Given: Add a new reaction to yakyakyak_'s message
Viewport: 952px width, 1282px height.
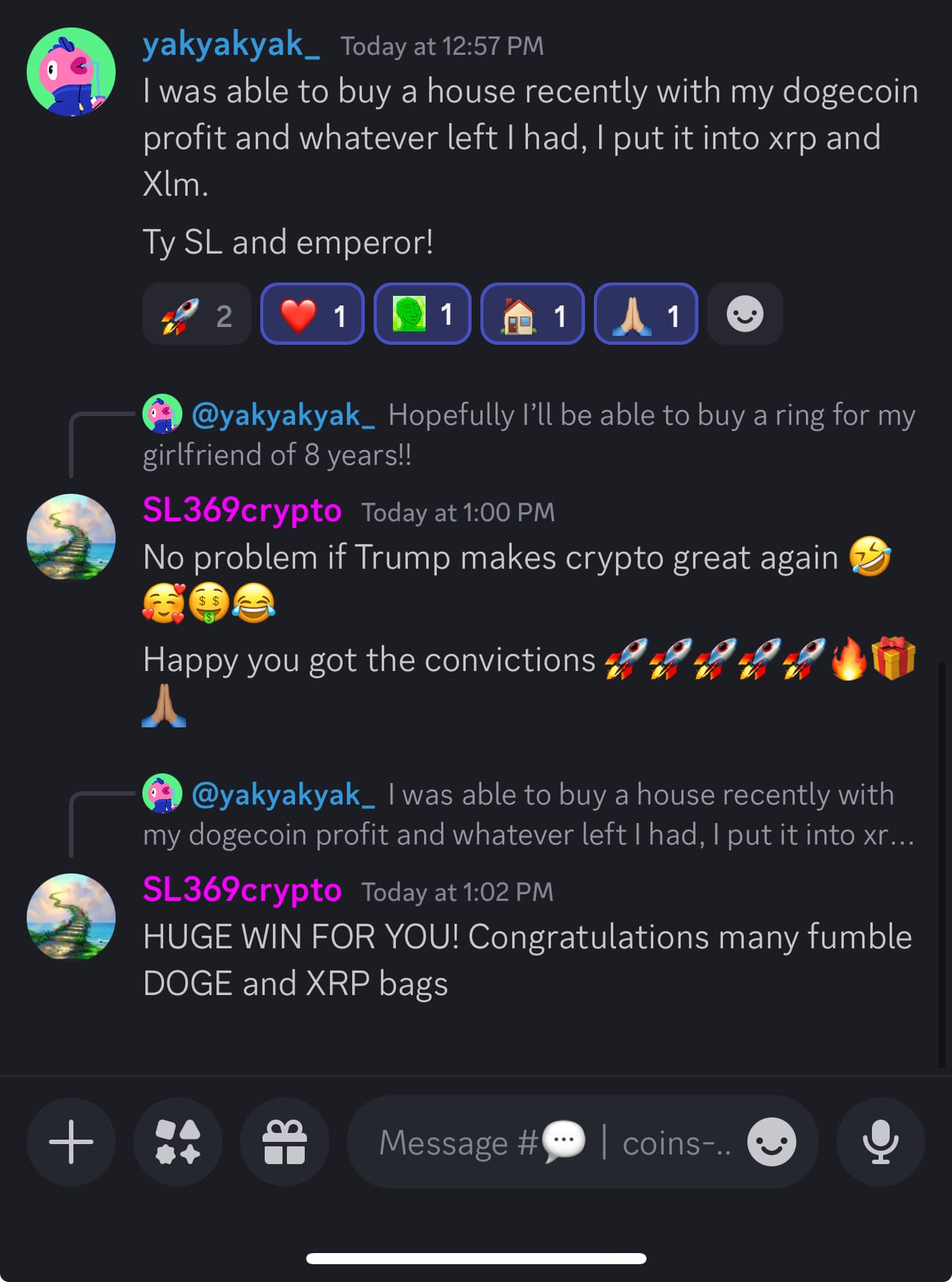Looking at the screenshot, I should [x=744, y=314].
